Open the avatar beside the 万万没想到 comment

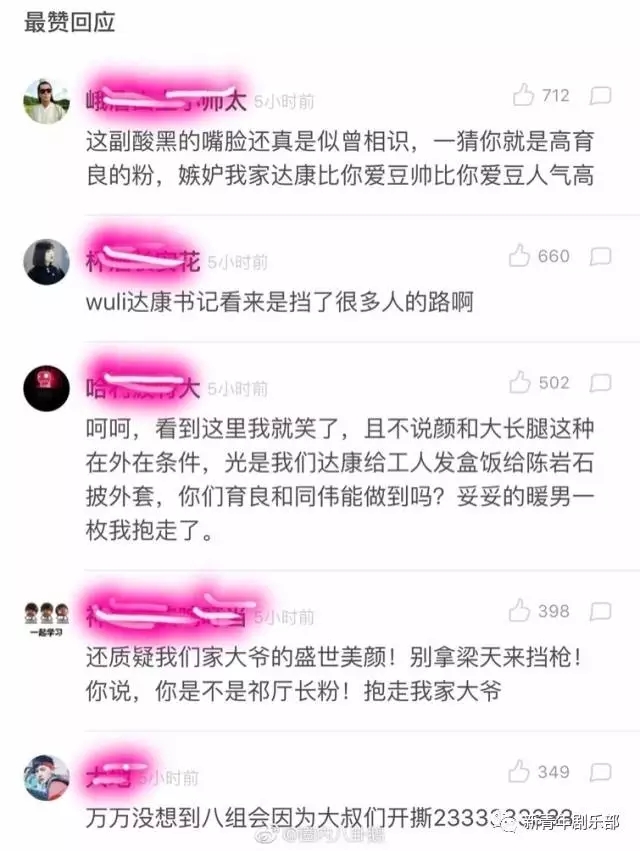pyautogui.click(x=46, y=776)
